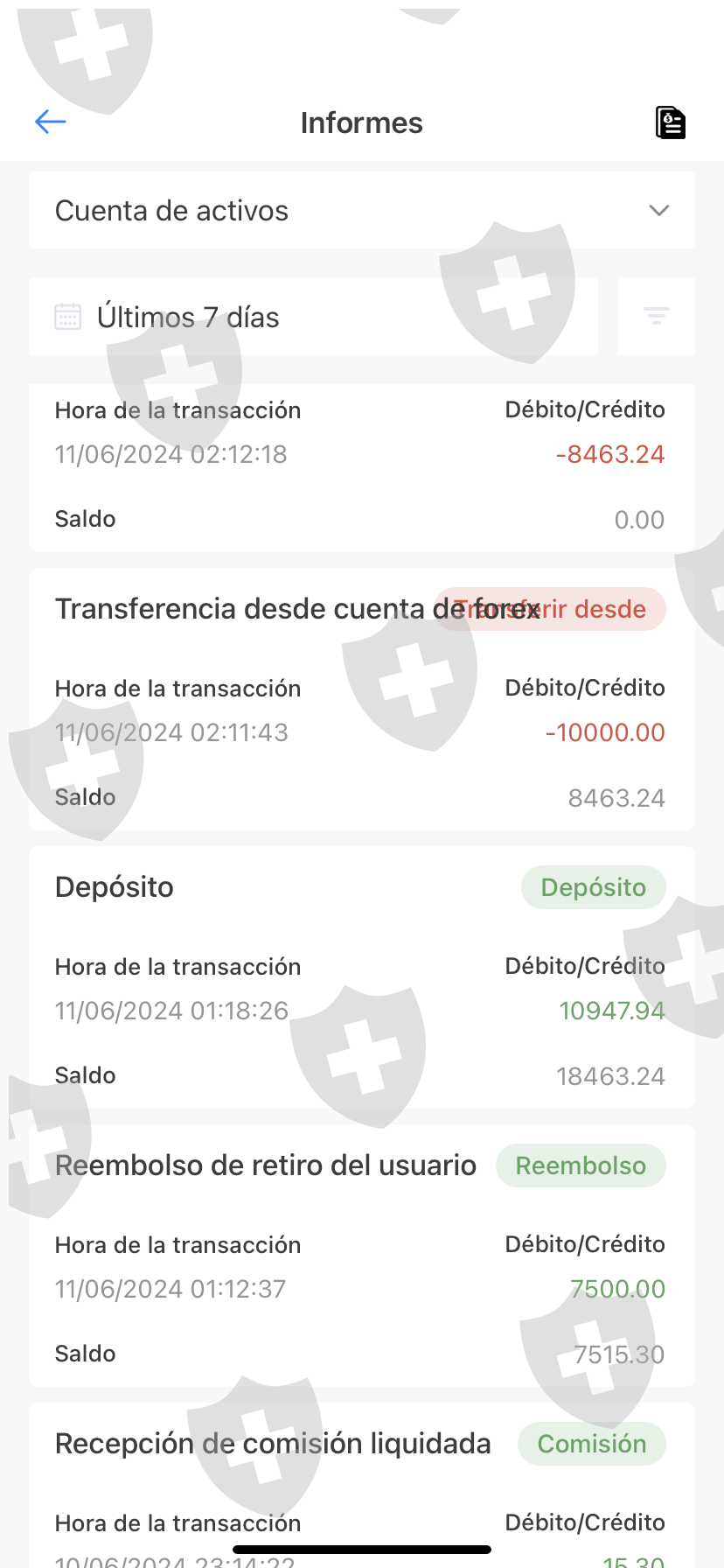This screenshot has height=1568, width=724.
Task: Open the transaction filter options
Action: (x=656, y=317)
